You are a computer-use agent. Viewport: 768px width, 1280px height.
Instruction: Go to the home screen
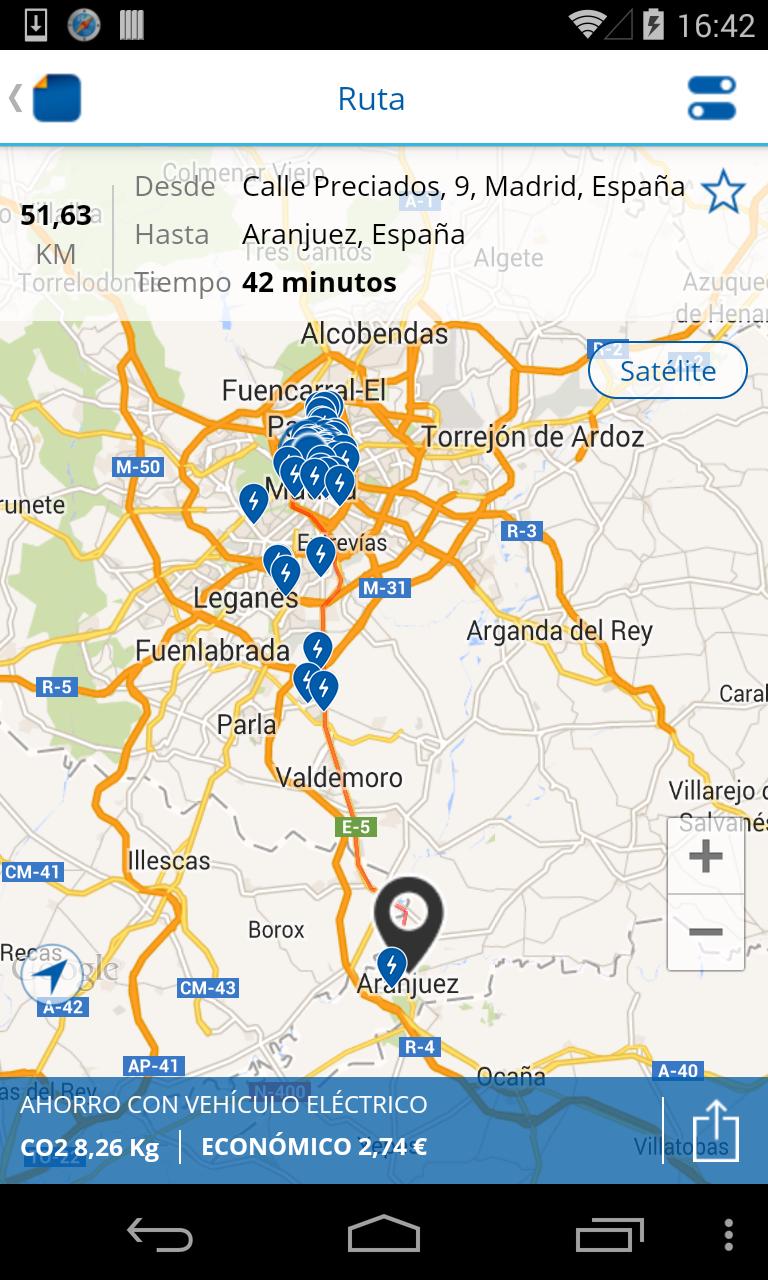[384, 1235]
